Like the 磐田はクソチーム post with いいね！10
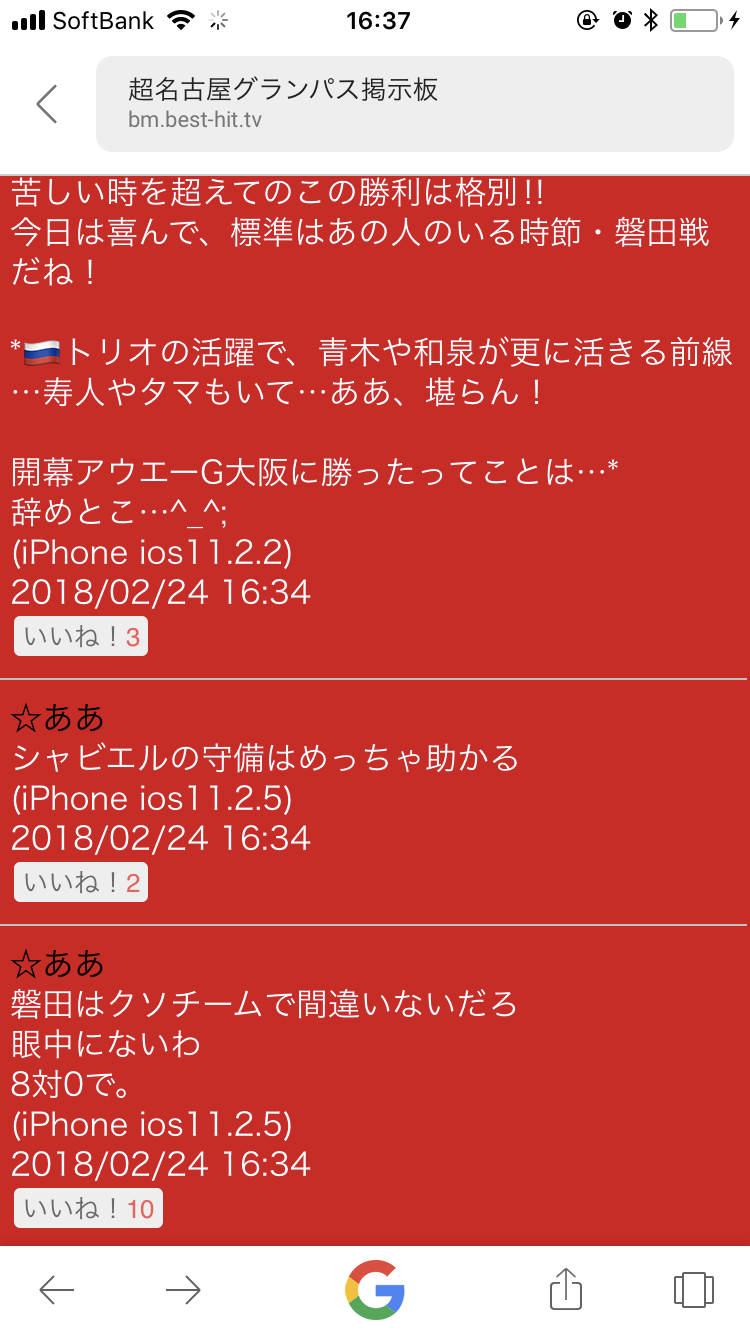Screen dimensions: 750x1334 click(x=88, y=1209)
